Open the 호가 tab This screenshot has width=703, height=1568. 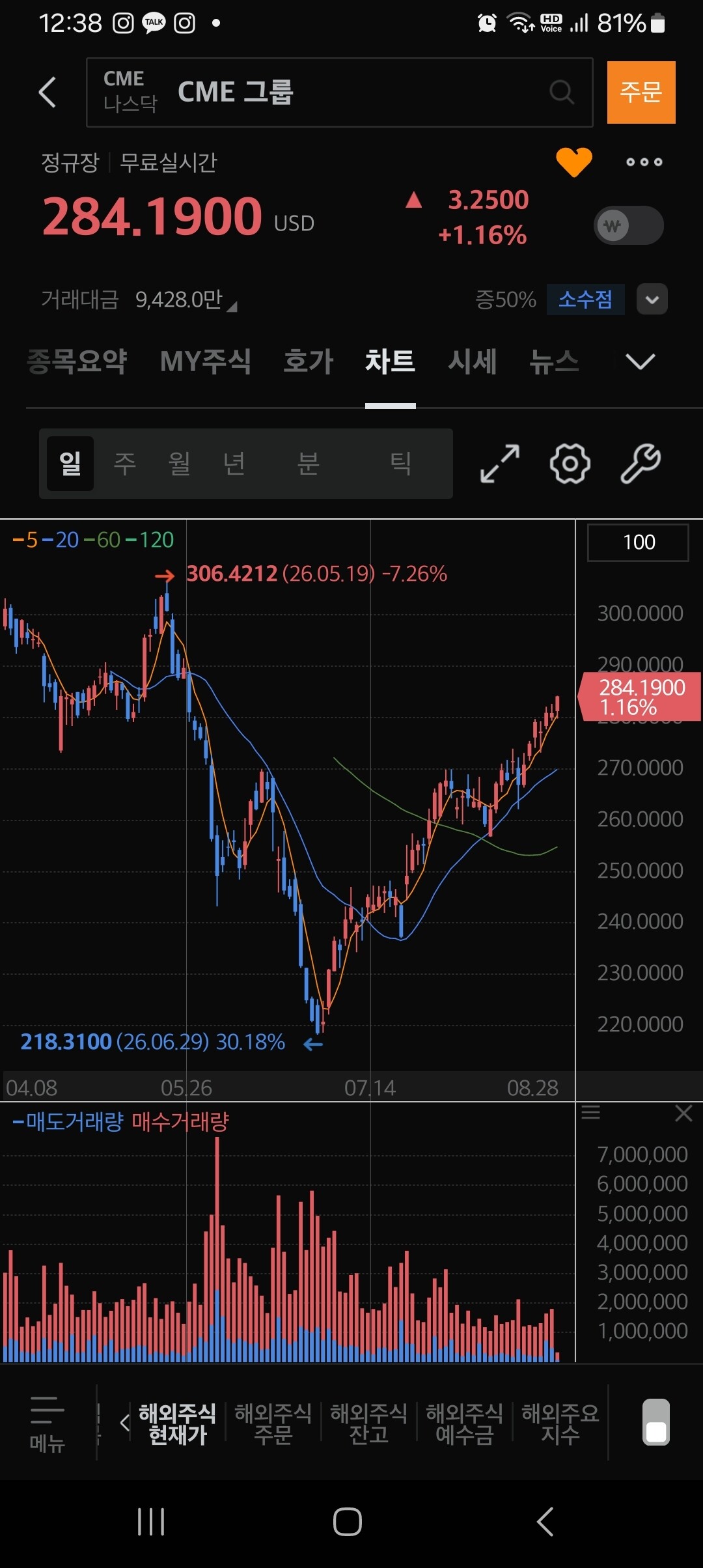tap(309, 361)
